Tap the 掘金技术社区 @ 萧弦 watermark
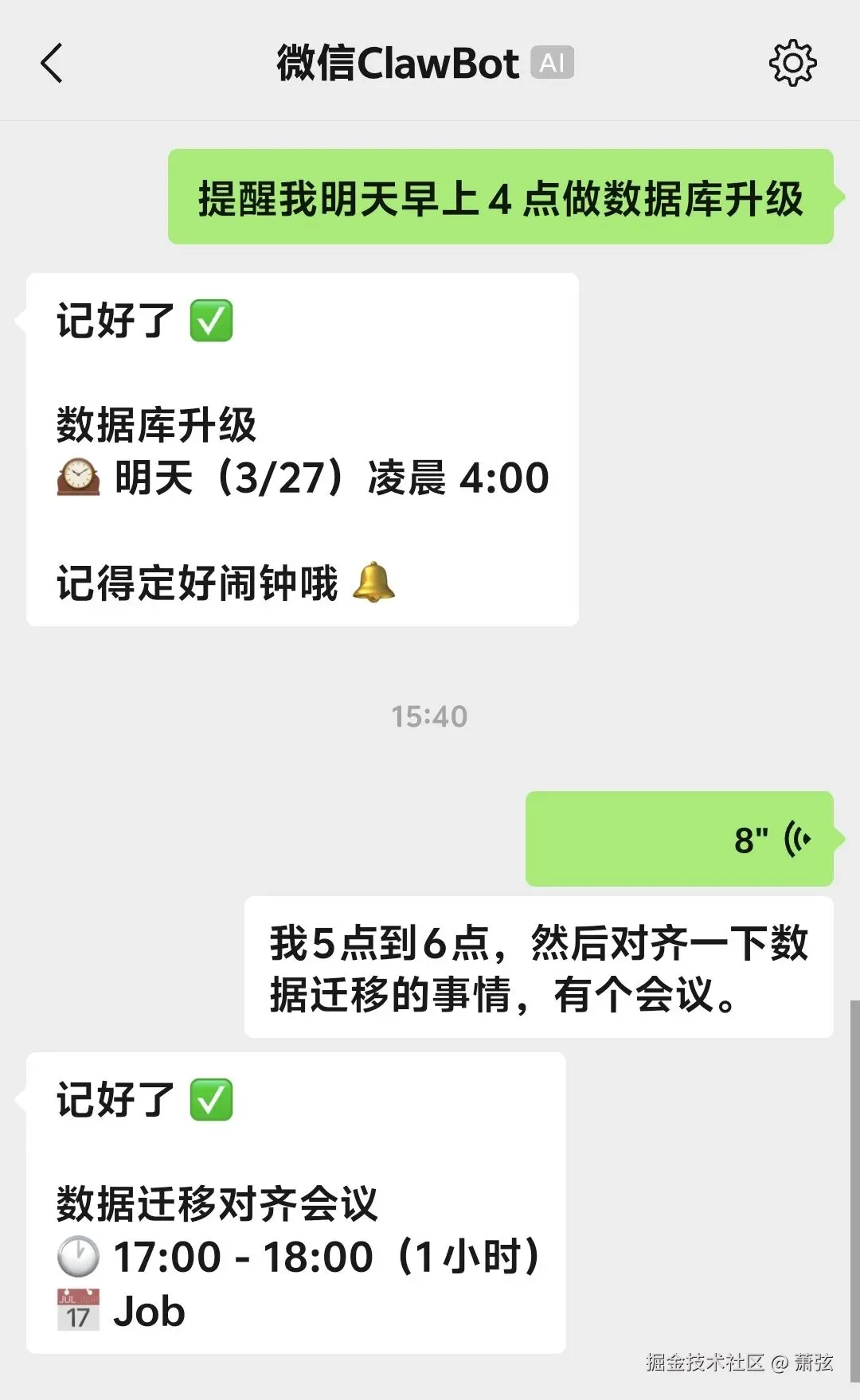 (x=739, y=1363)
